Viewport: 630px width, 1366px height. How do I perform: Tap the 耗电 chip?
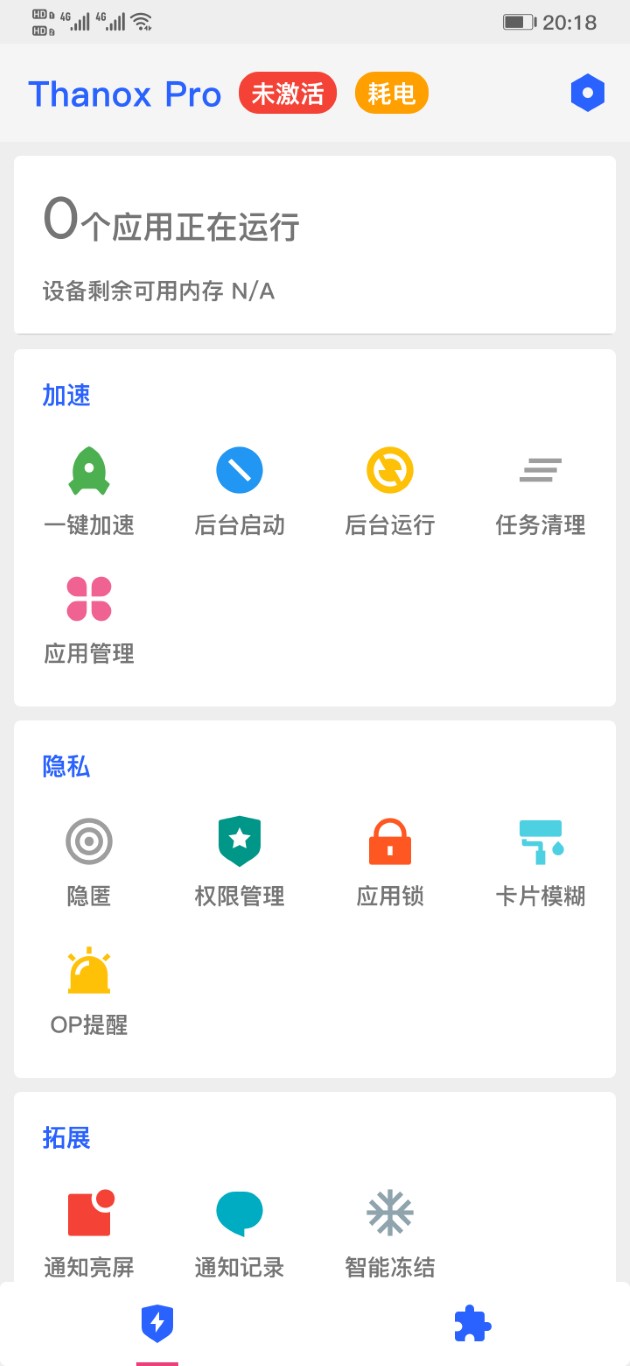pos(392,94)
